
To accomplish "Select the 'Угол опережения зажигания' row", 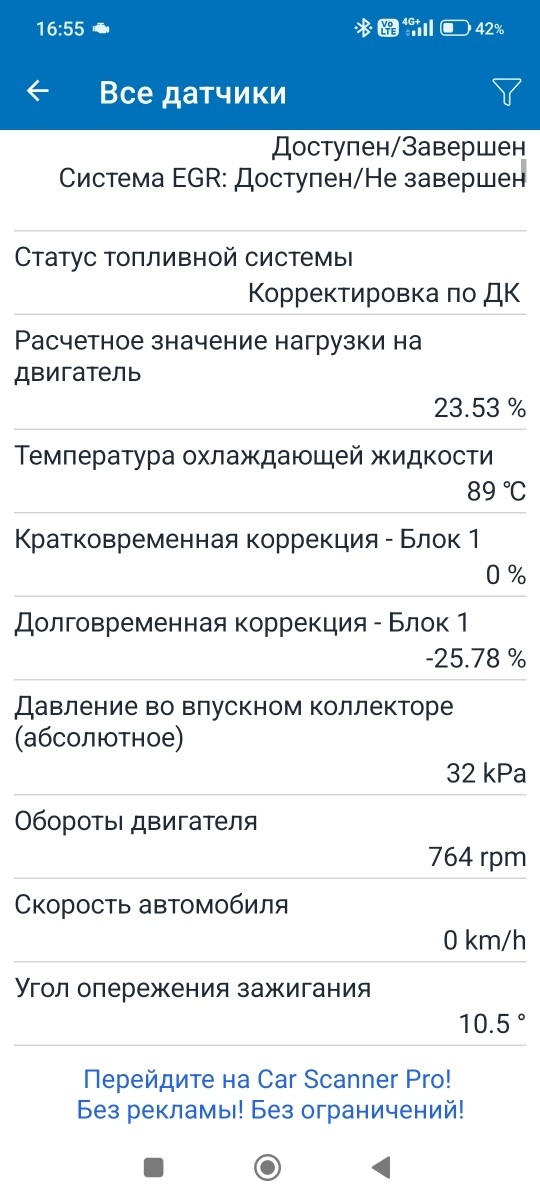I will pos(270,1004).
